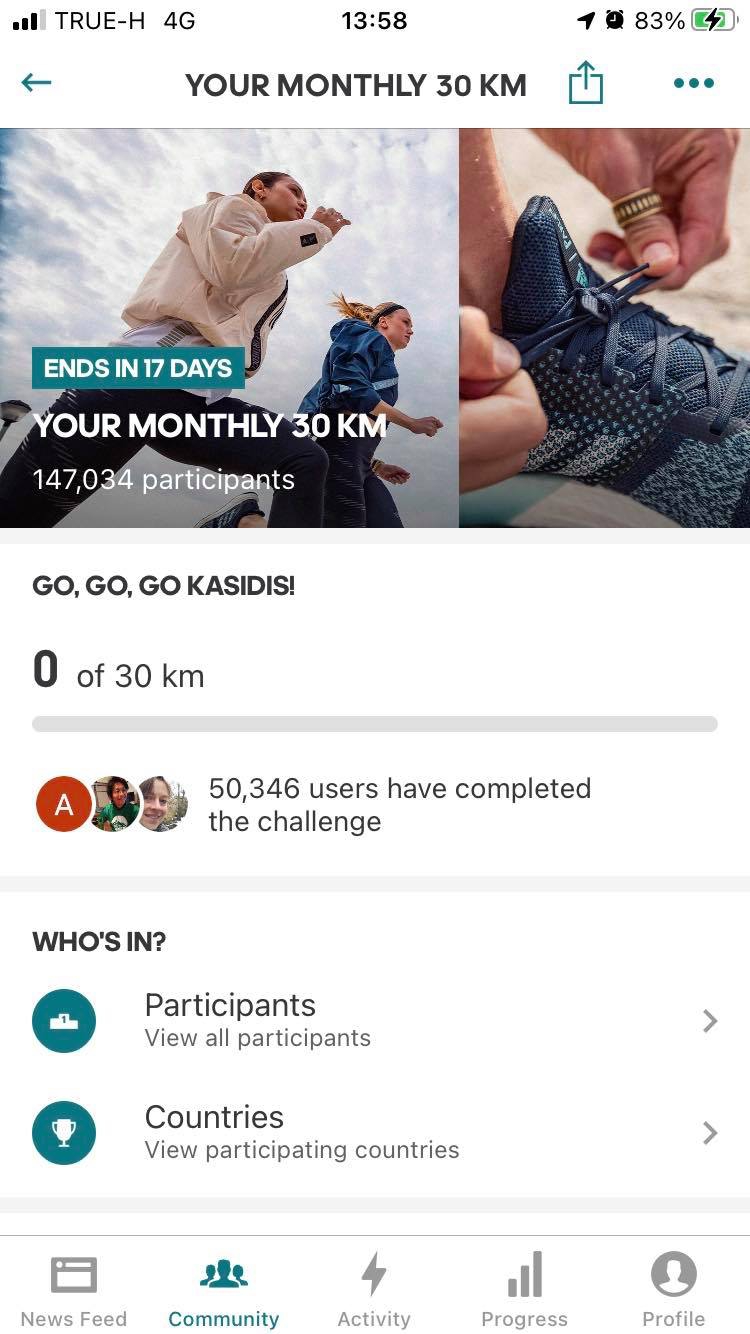Open the Participants row

point(375,1021)
